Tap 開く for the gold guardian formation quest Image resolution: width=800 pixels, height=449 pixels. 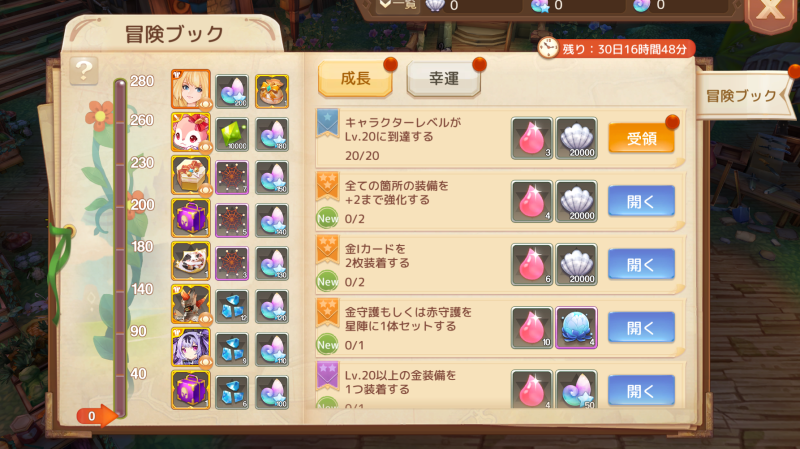tap(641, 327)
